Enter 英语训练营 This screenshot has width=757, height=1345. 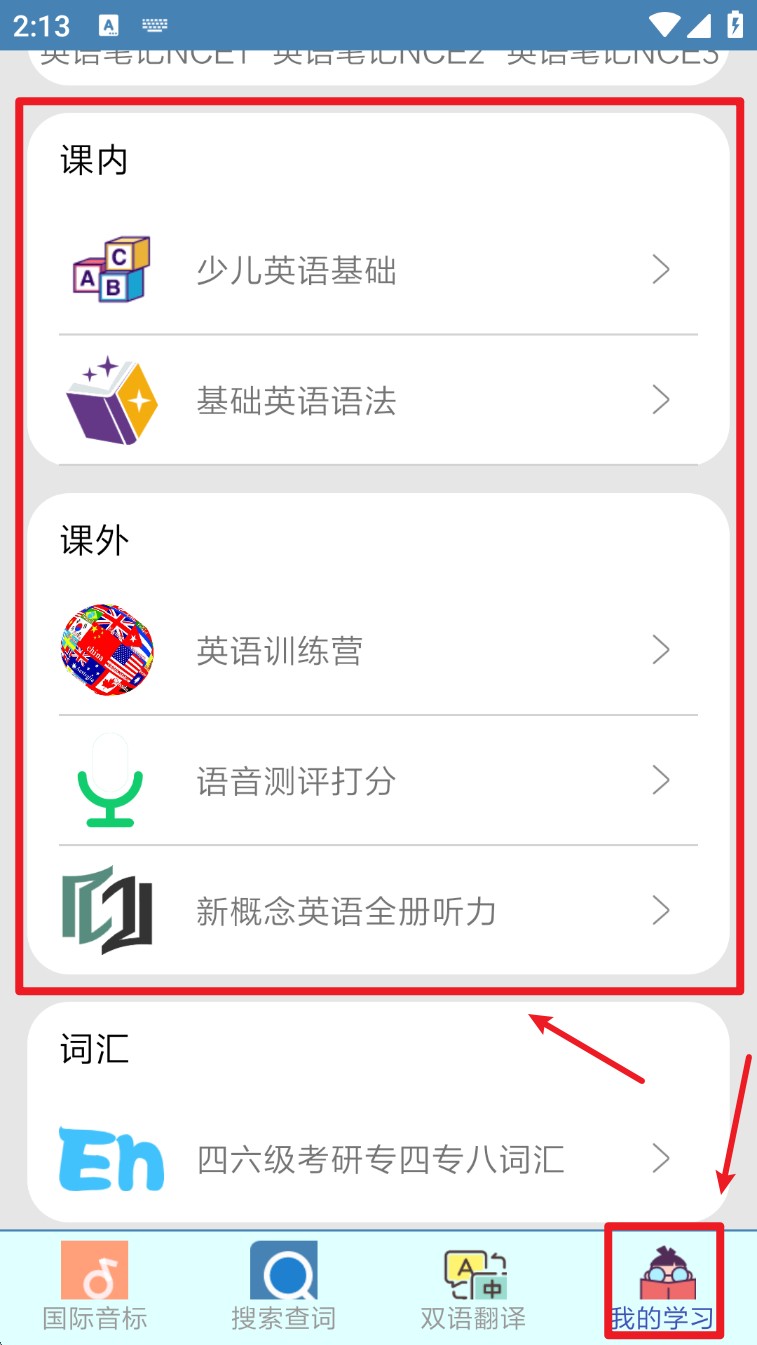[x=378, y=651]
